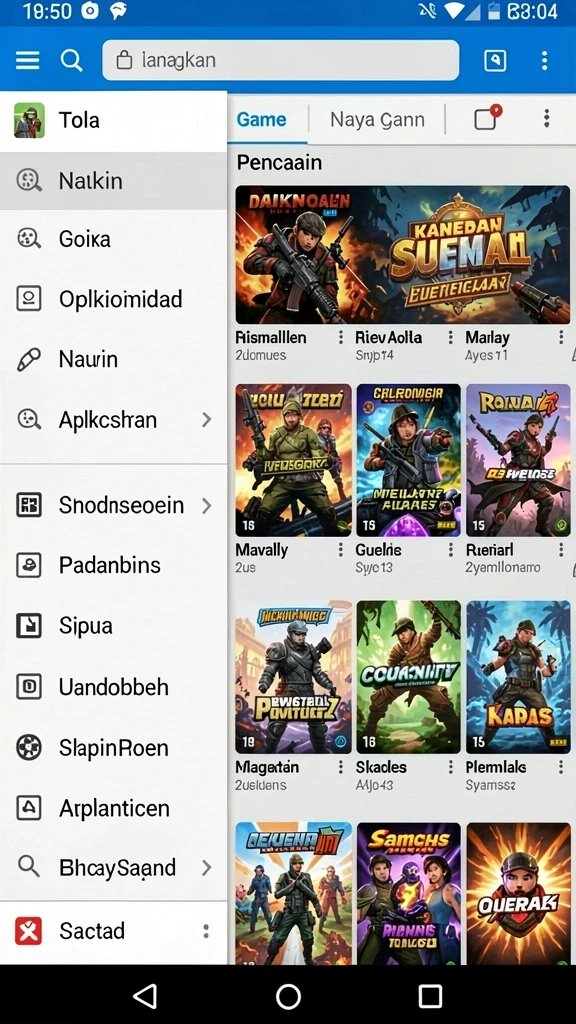
Task: Open Padanbins in the side menu
Action: (114, 565)
